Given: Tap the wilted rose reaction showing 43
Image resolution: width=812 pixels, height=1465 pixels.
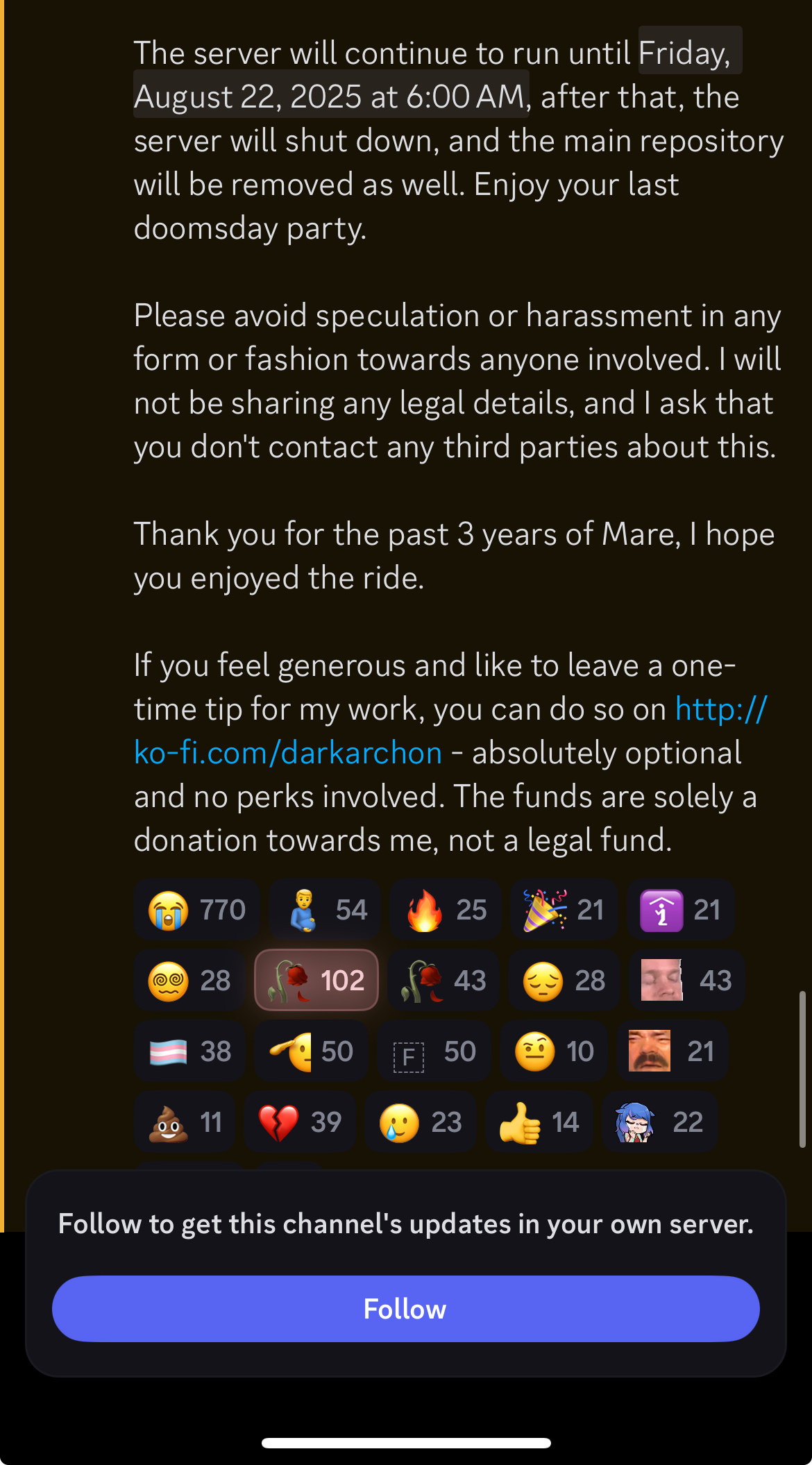Looking at the screenshot, I should pos(443,981).
